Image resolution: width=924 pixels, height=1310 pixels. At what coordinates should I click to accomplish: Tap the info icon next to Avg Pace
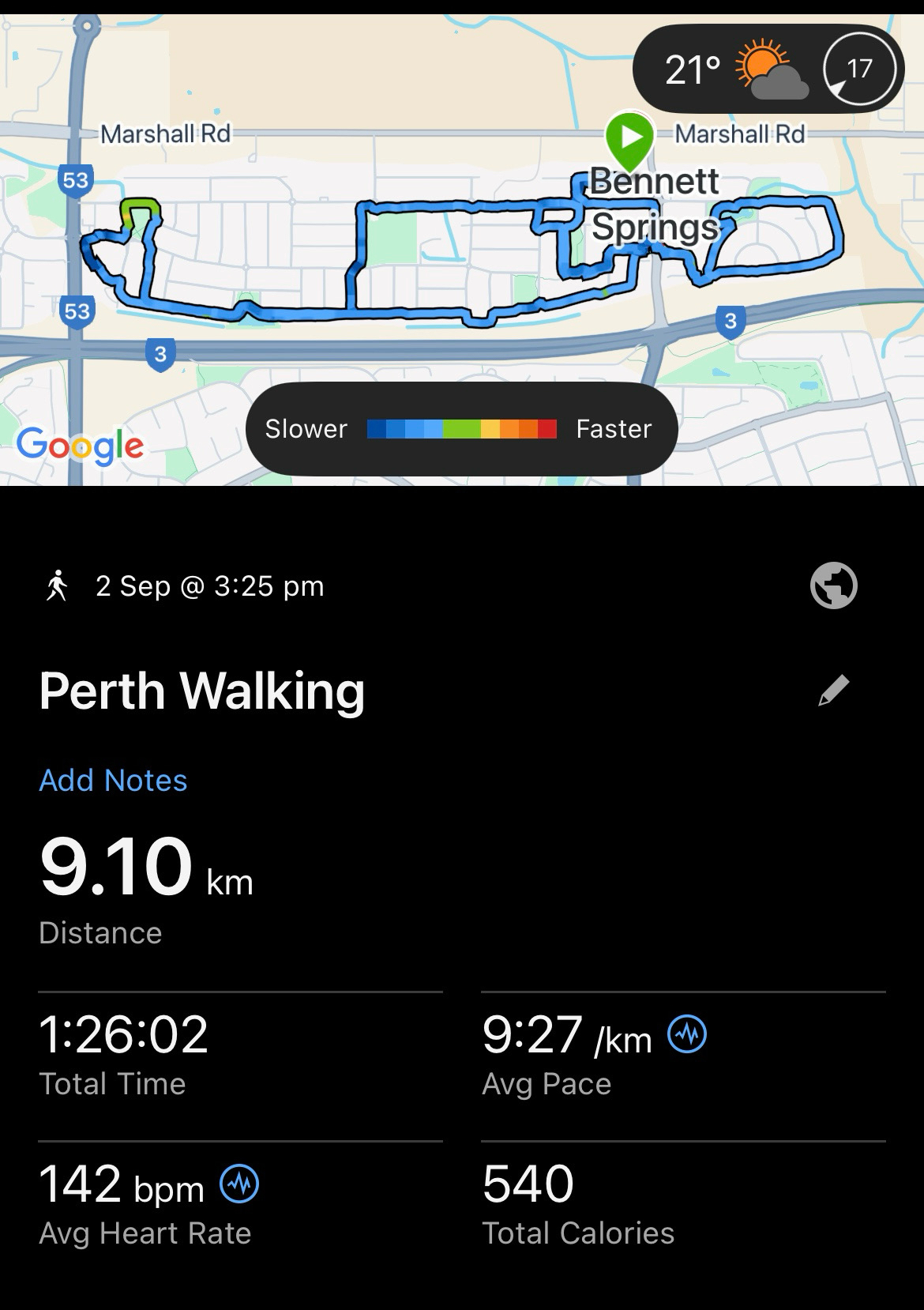click(x=687, y=1034)
